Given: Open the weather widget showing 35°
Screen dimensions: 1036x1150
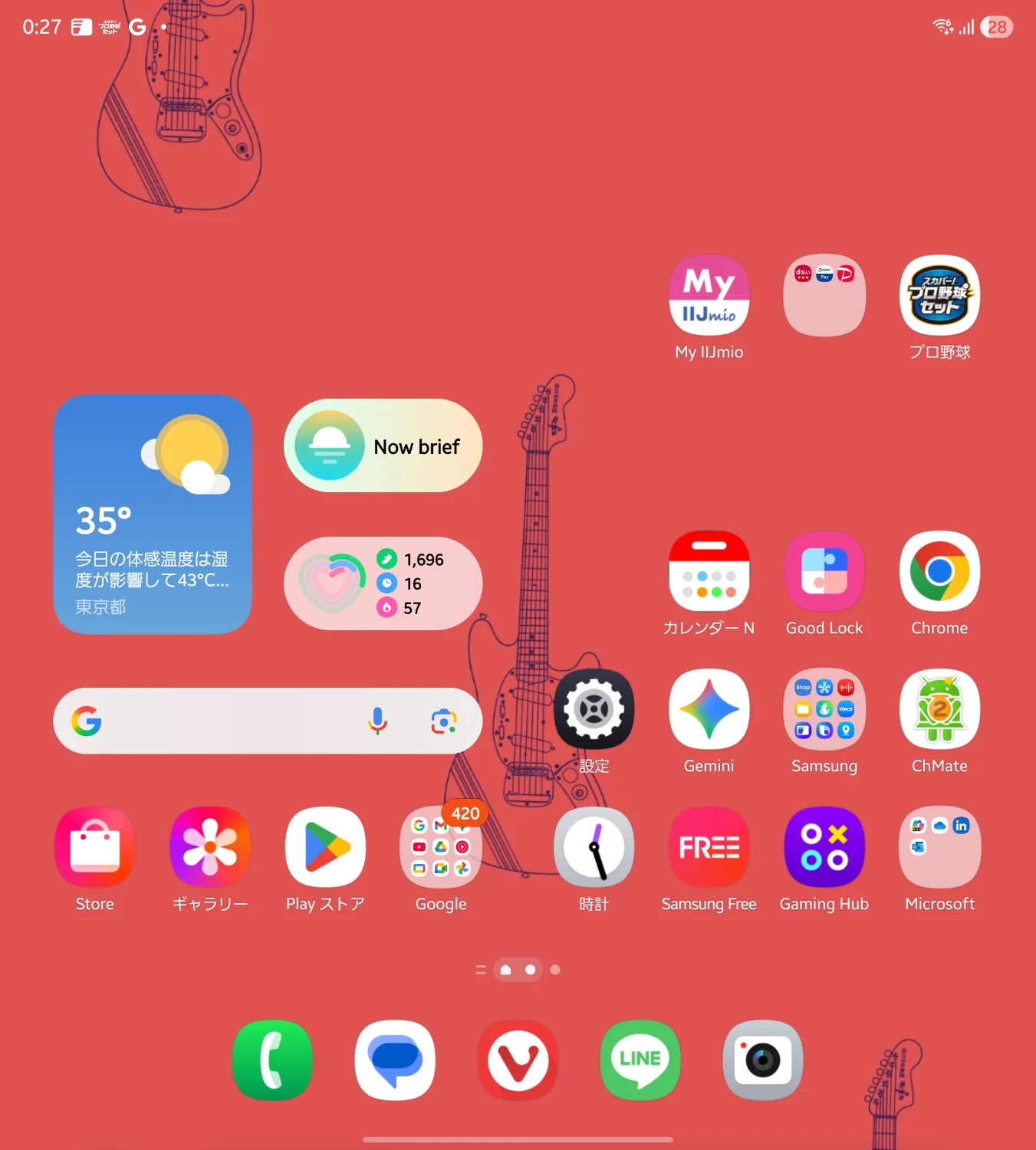Looking at the screenshot, I should (x=153, y=514).
